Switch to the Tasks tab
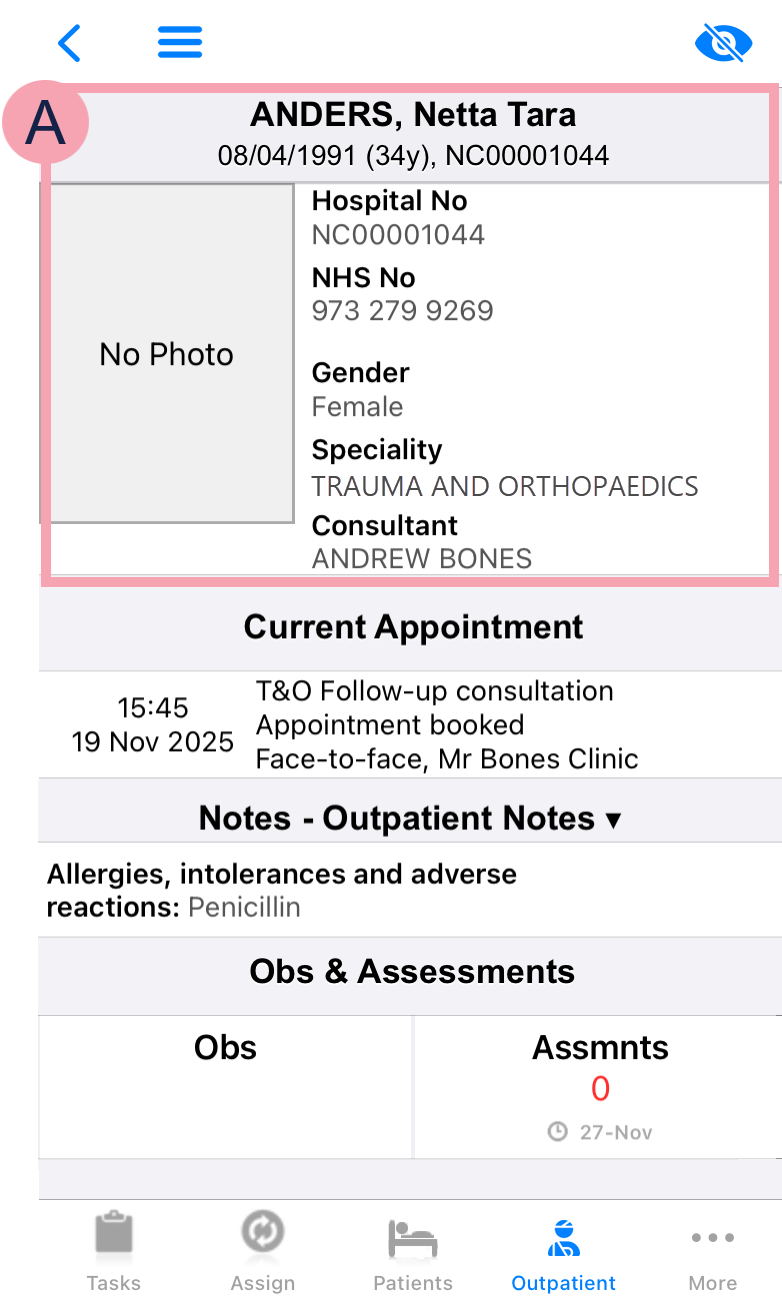Image resolution: width=782 pixels, height=1296 pixels. pos(113,1251)
